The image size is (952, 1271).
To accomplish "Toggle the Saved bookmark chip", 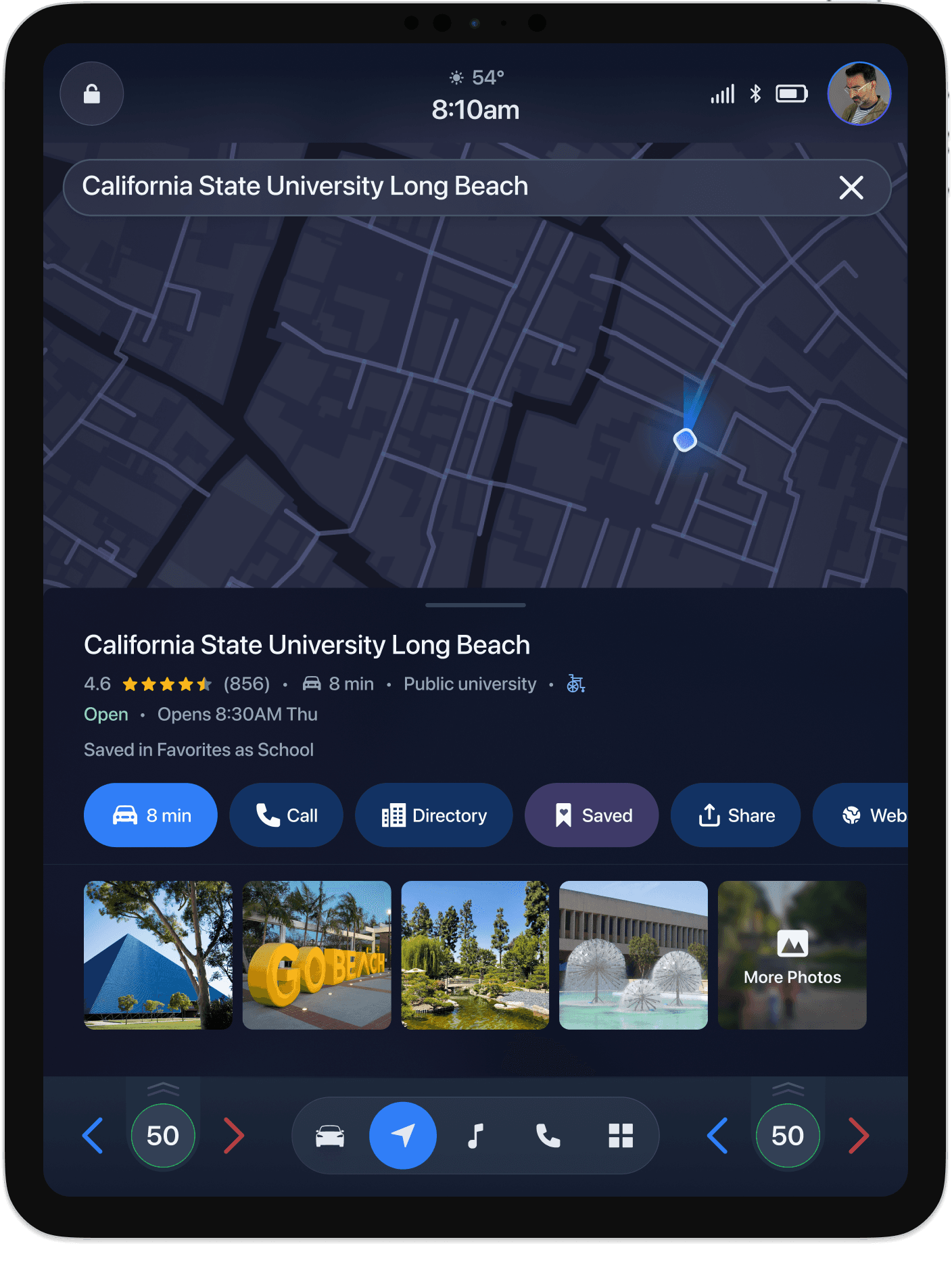I will coord(592,815).
